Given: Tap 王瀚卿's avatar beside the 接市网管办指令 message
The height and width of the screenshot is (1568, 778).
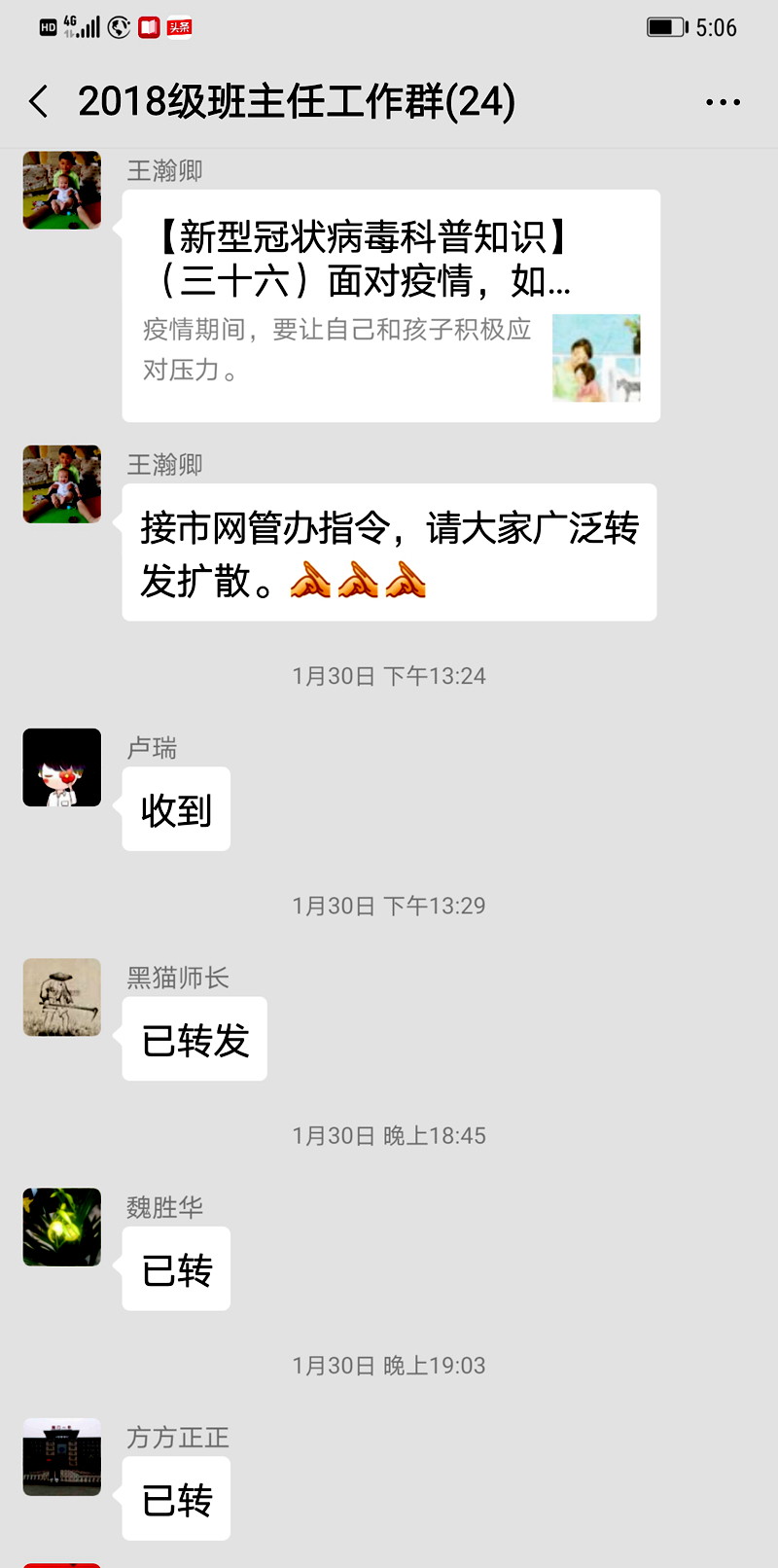Looking at the screenshot, I should 62,484.
